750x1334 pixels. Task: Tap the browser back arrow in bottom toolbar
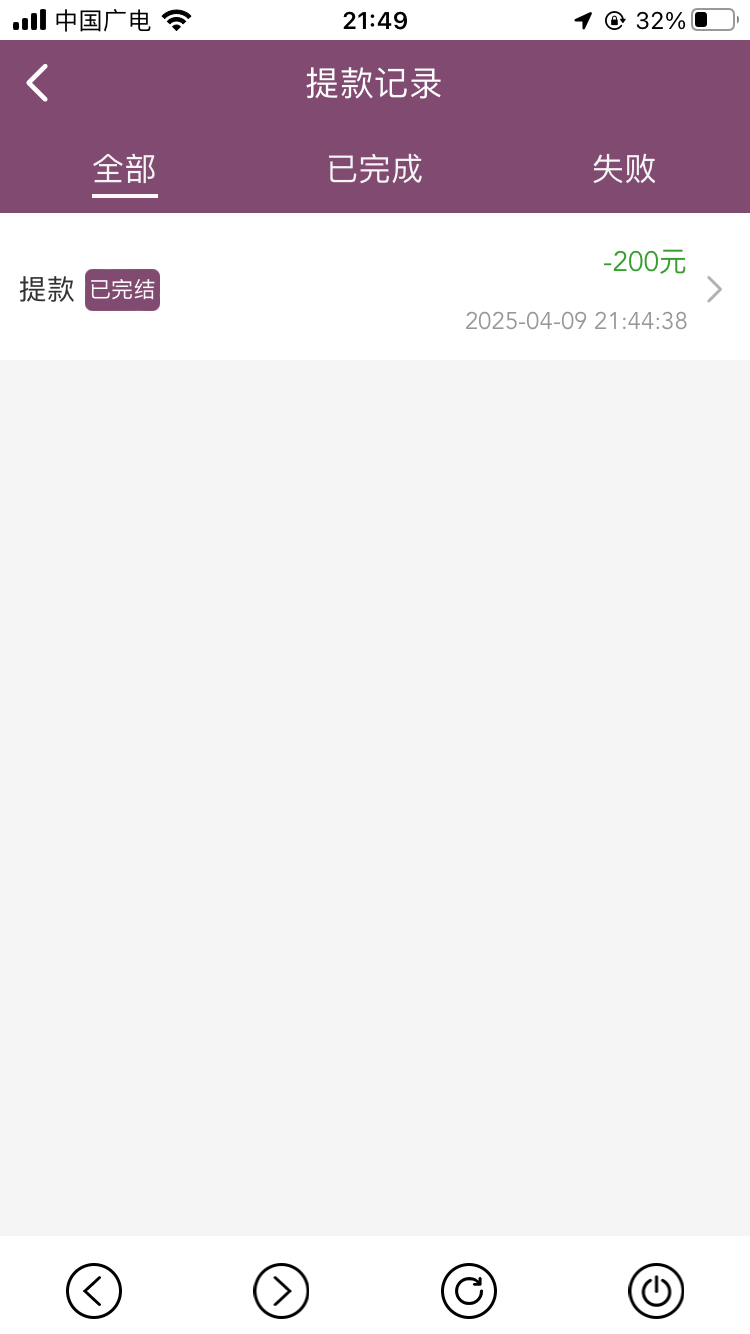coord(94,1291)
